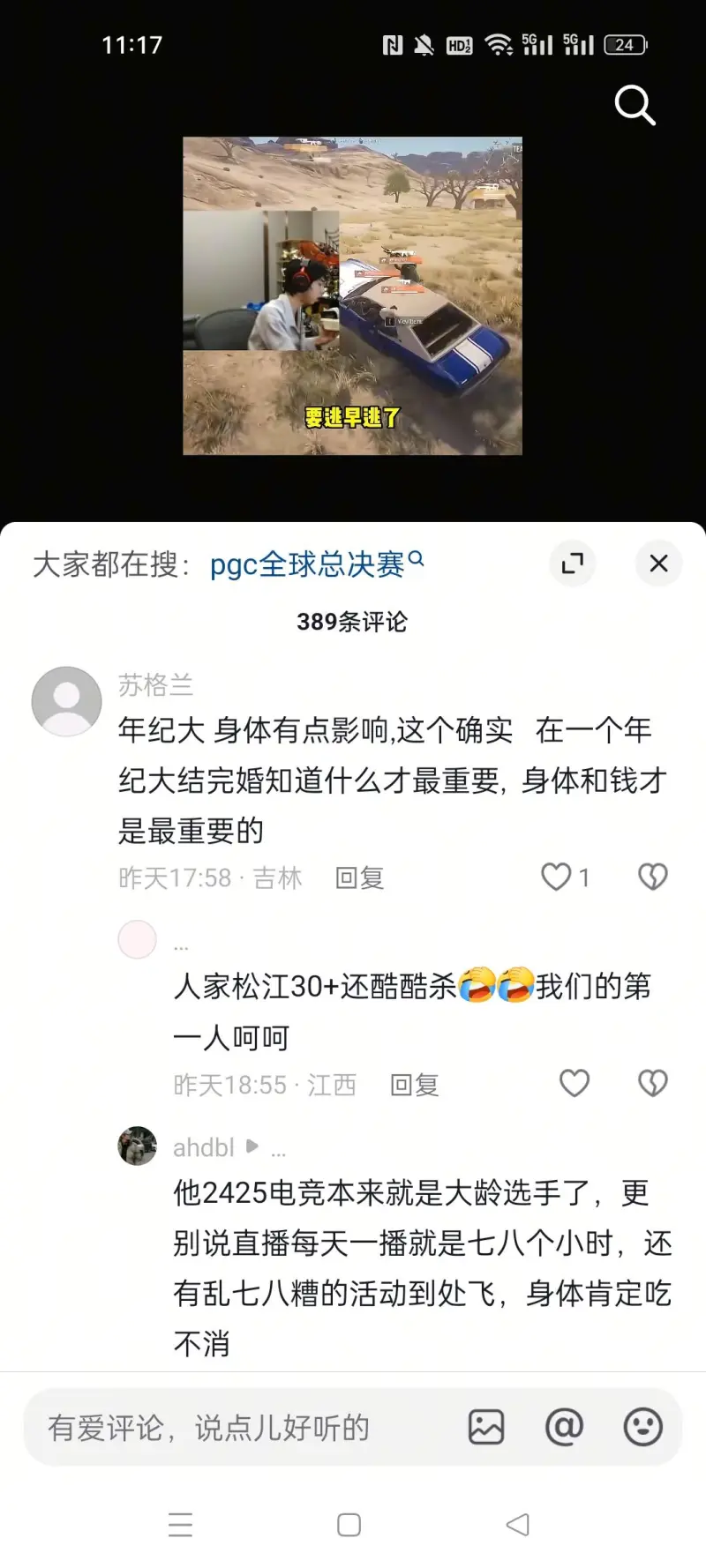This screenshot has height=1568, width=706.
Task: Attach an image to the comment
Action: (x=486, y=1427)
